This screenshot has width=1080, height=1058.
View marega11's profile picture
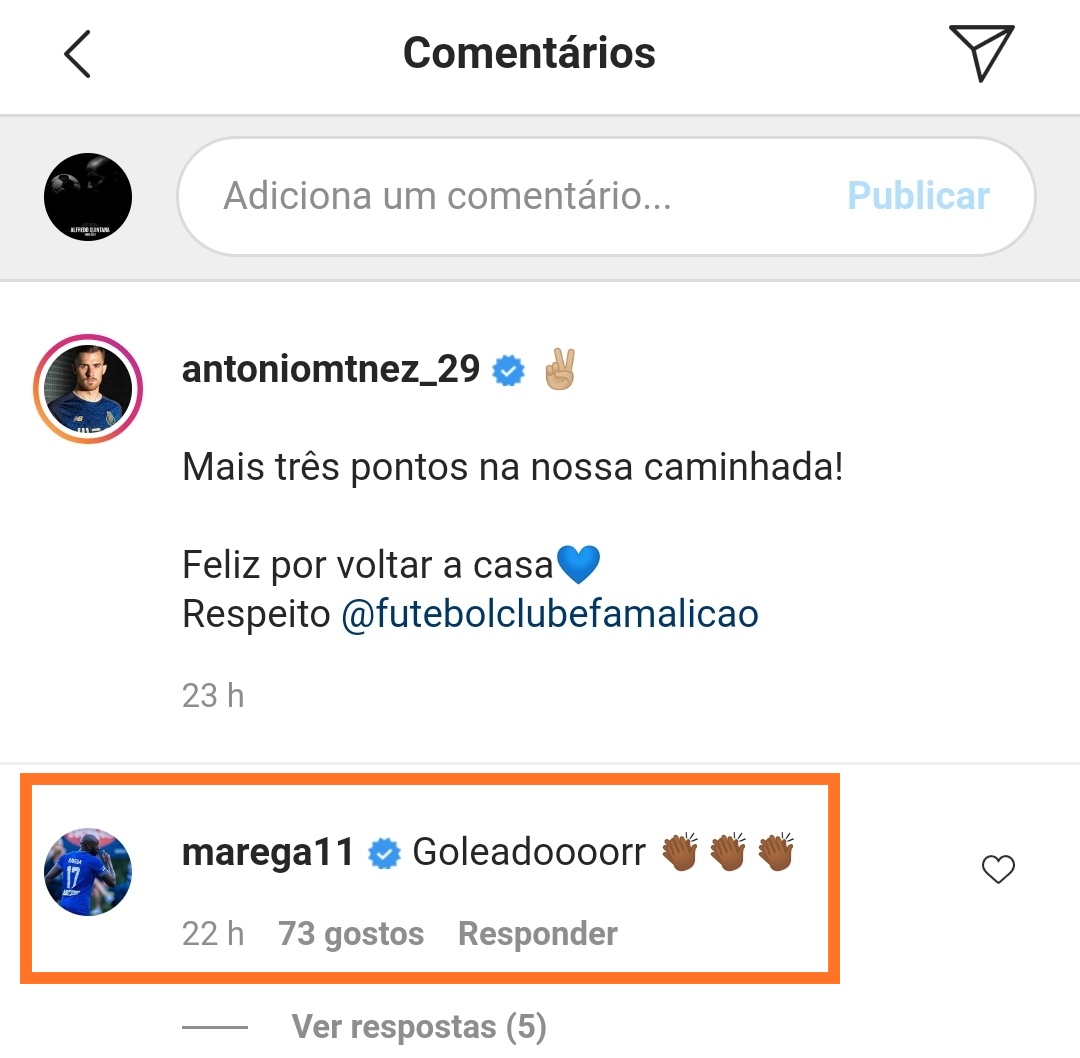(x=88, y=872)
